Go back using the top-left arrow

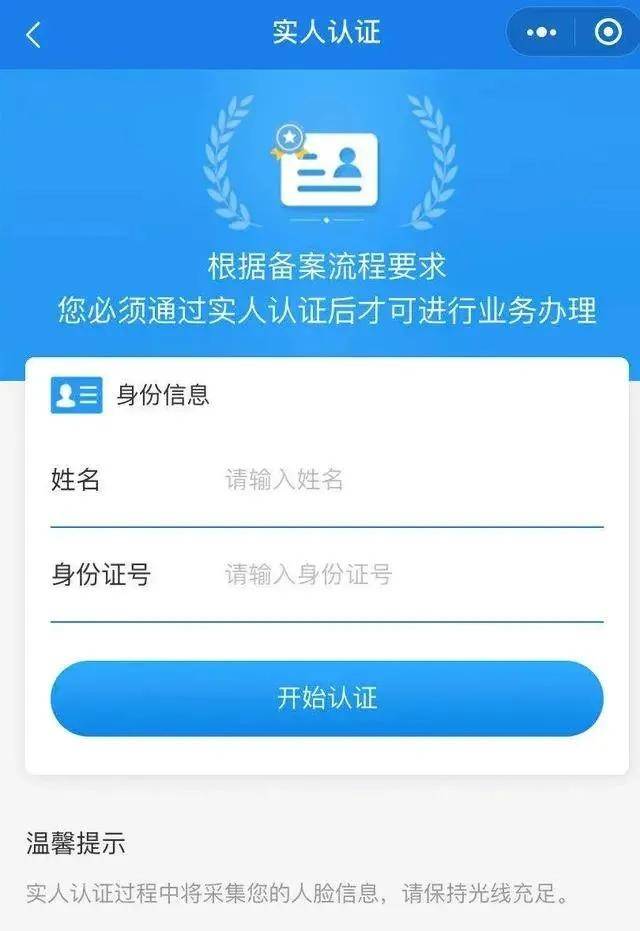tap(33, 35)
